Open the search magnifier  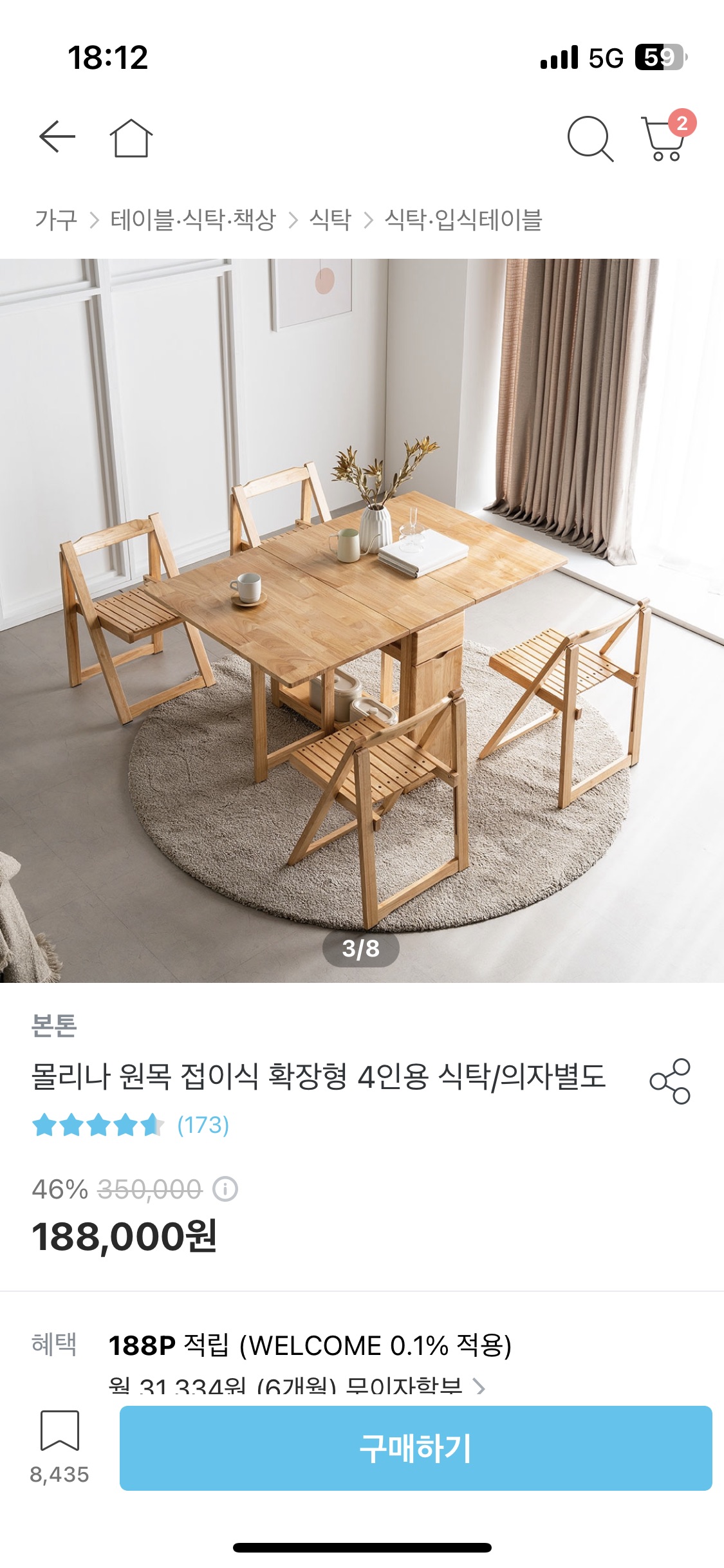click(589, 138)
